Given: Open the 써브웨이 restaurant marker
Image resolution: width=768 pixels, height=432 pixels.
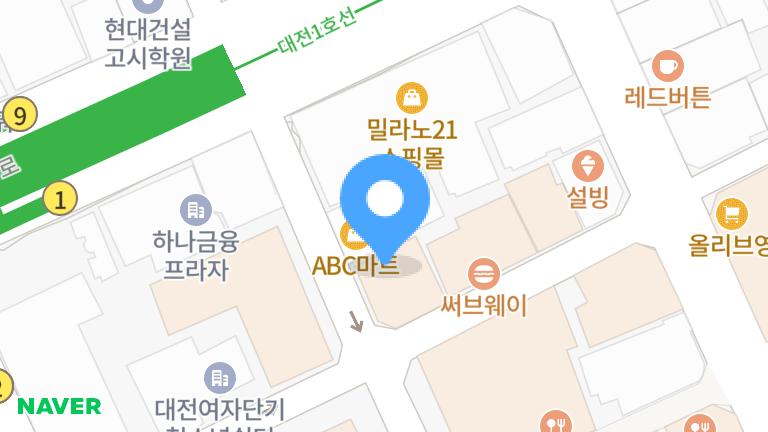Looking at the screenshot, I should (x=484, y=273).
